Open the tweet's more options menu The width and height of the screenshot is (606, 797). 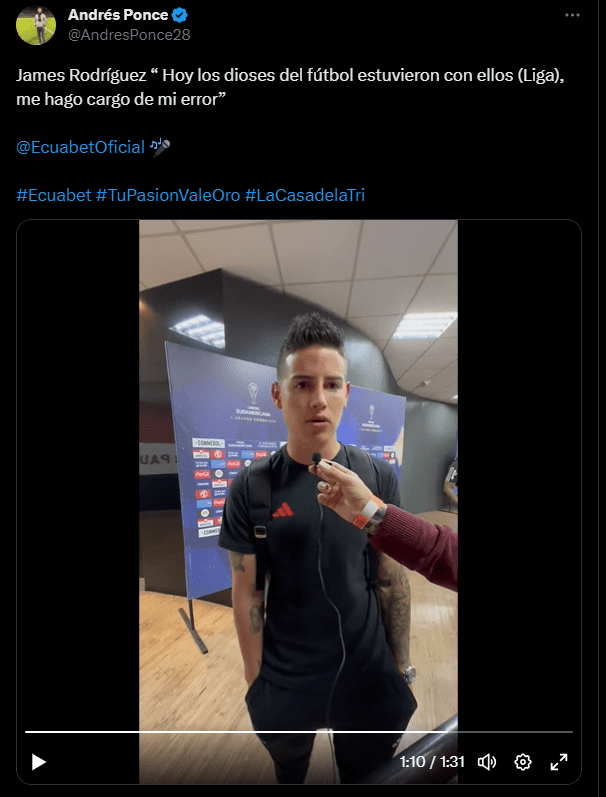point(572,15)
